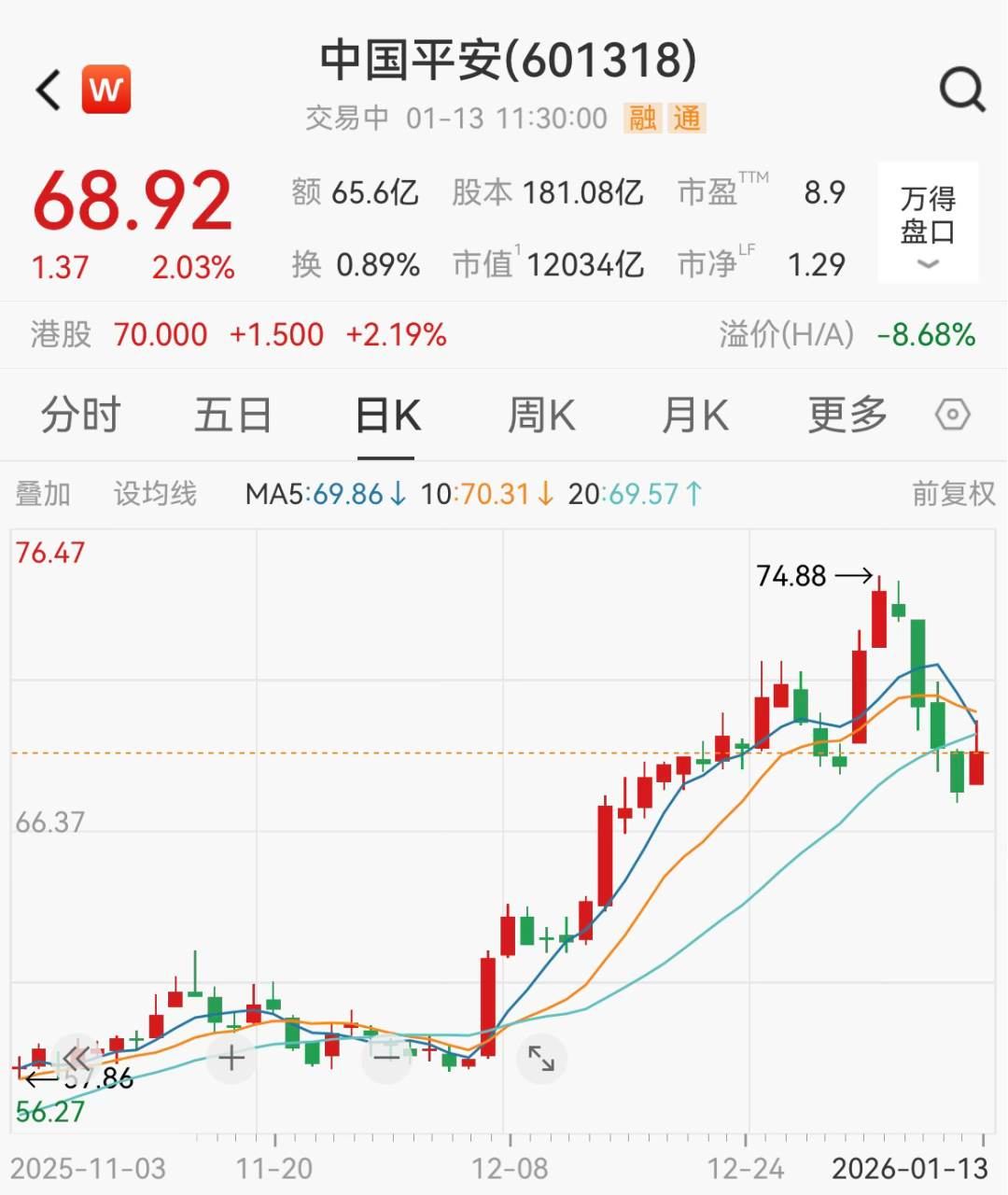Screen dimensions: 1008x1195
Task: Move chart earlier with double-arrow button
Action: pyautogui.click(x=77, y=1058)
